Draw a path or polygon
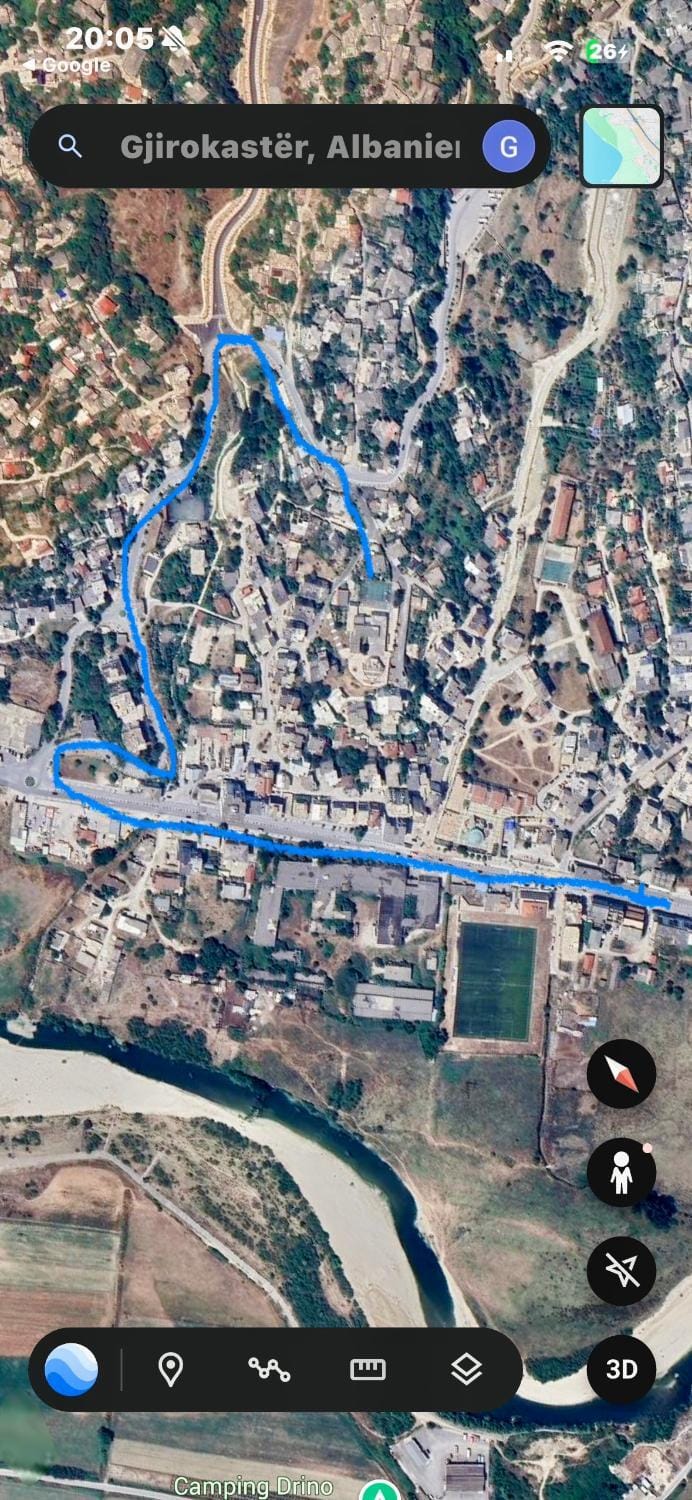The width and height of the screenshot is (692, 1500). point(269,1369)
